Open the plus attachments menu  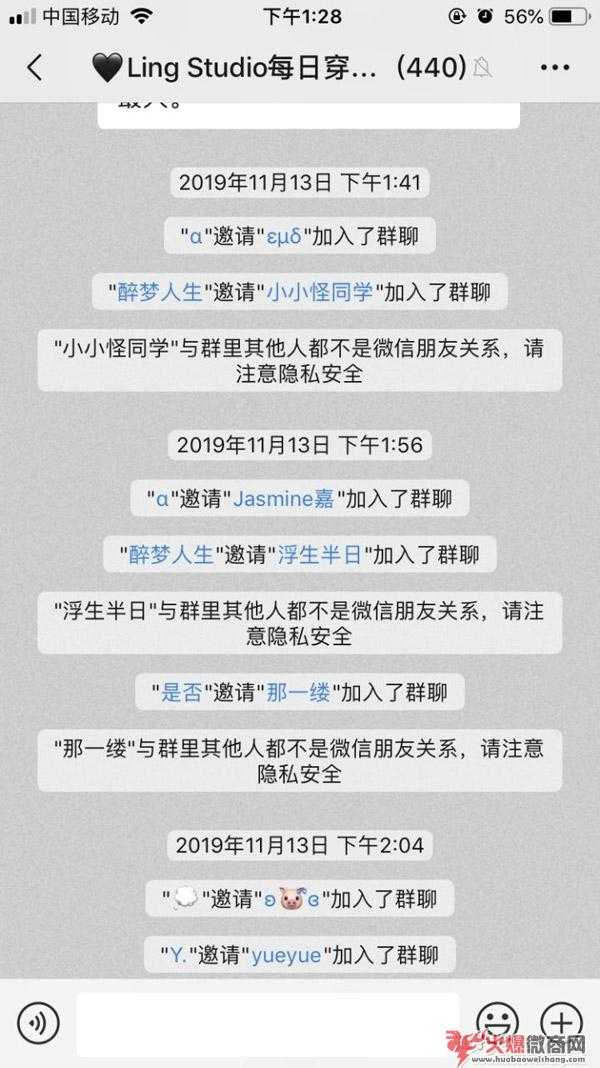pos(561,1022)
